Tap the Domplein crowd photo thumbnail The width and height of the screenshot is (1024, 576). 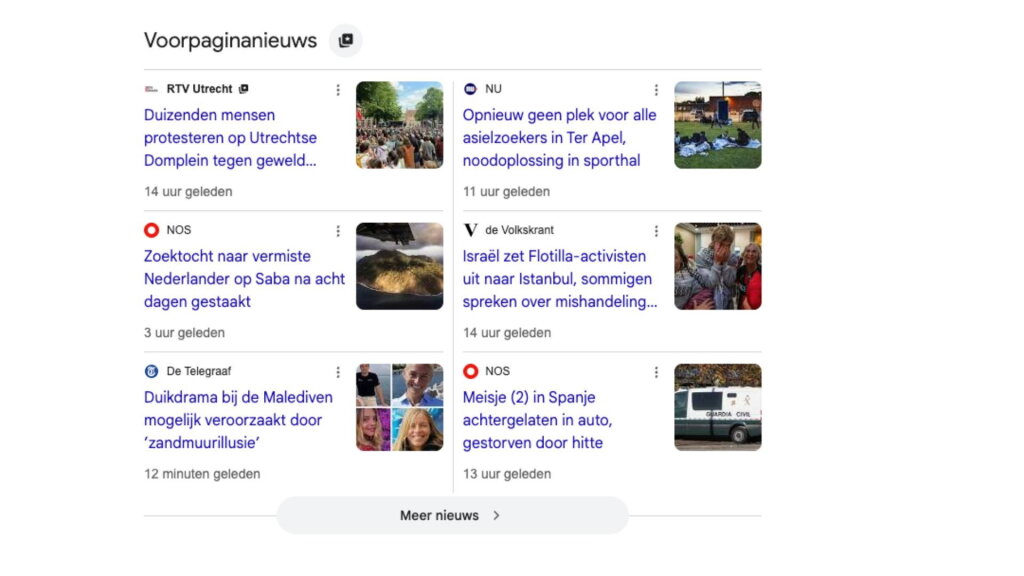coord(399,125)
